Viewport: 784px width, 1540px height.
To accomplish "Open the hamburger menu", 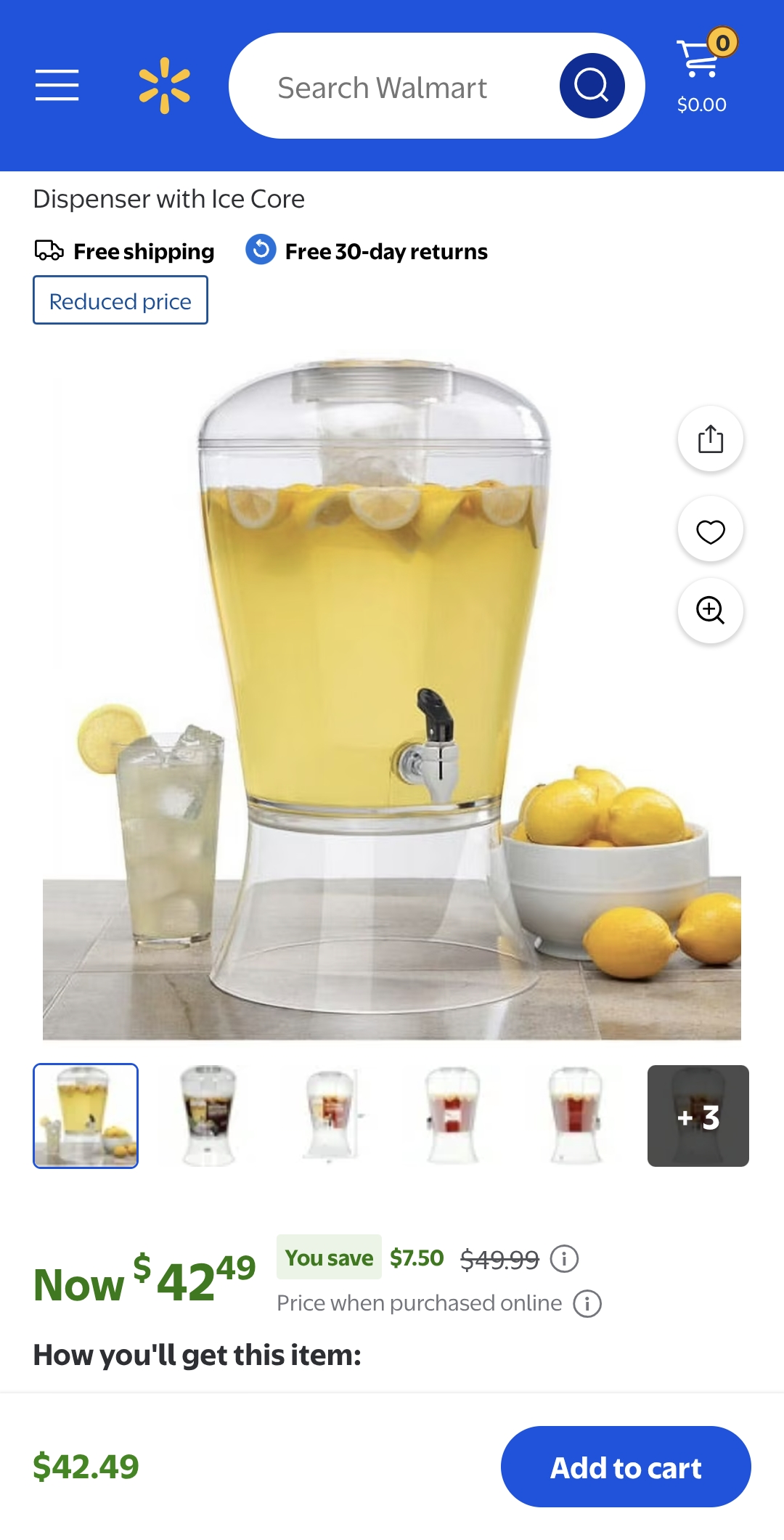I will pyautogui.click(x=57, y=86).
